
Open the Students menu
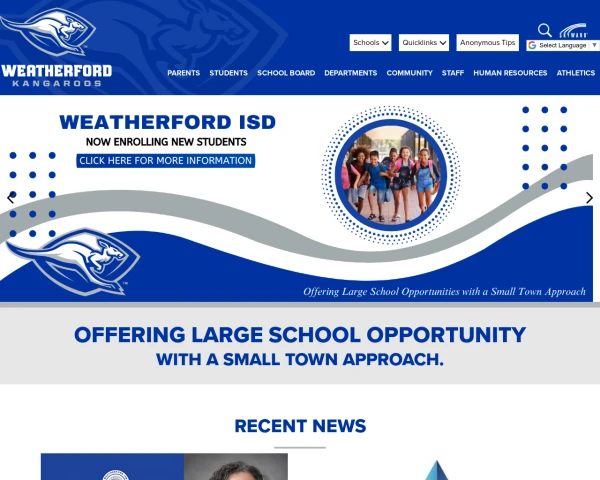(x=228, y=73)
